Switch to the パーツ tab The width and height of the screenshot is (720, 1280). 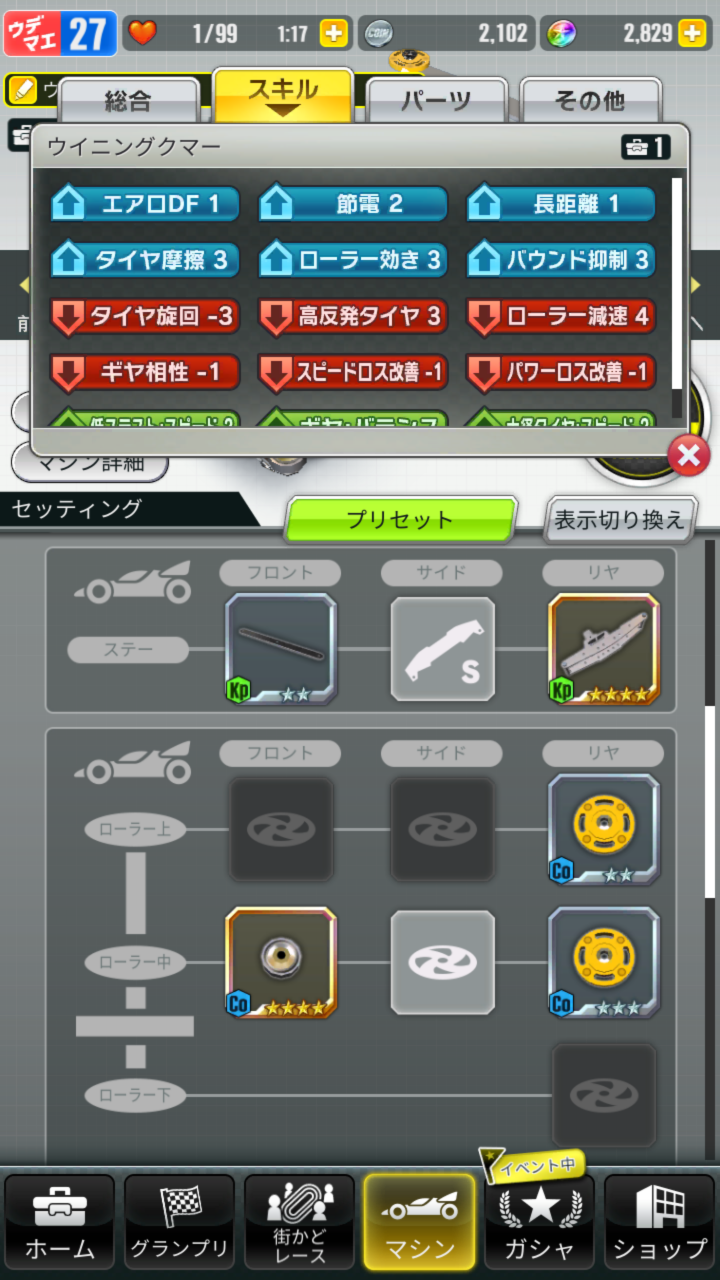[436, 101]
